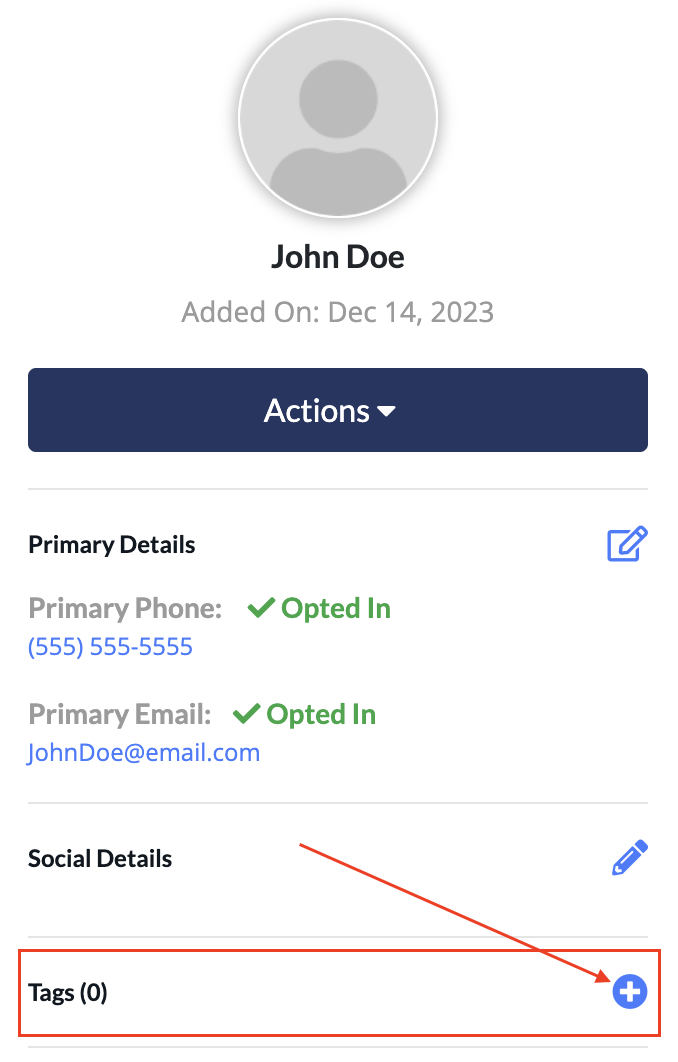Add a new tag with the plus icon
Screen dimensions: 678x1062
point(630,992)
